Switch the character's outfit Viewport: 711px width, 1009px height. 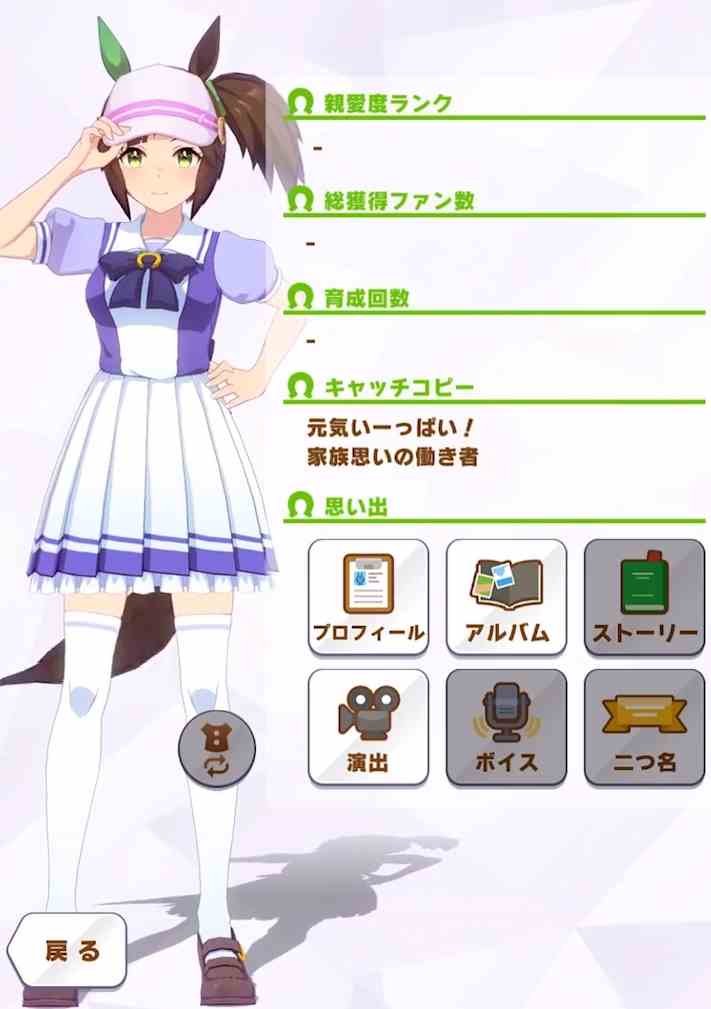tap(217, 751)
